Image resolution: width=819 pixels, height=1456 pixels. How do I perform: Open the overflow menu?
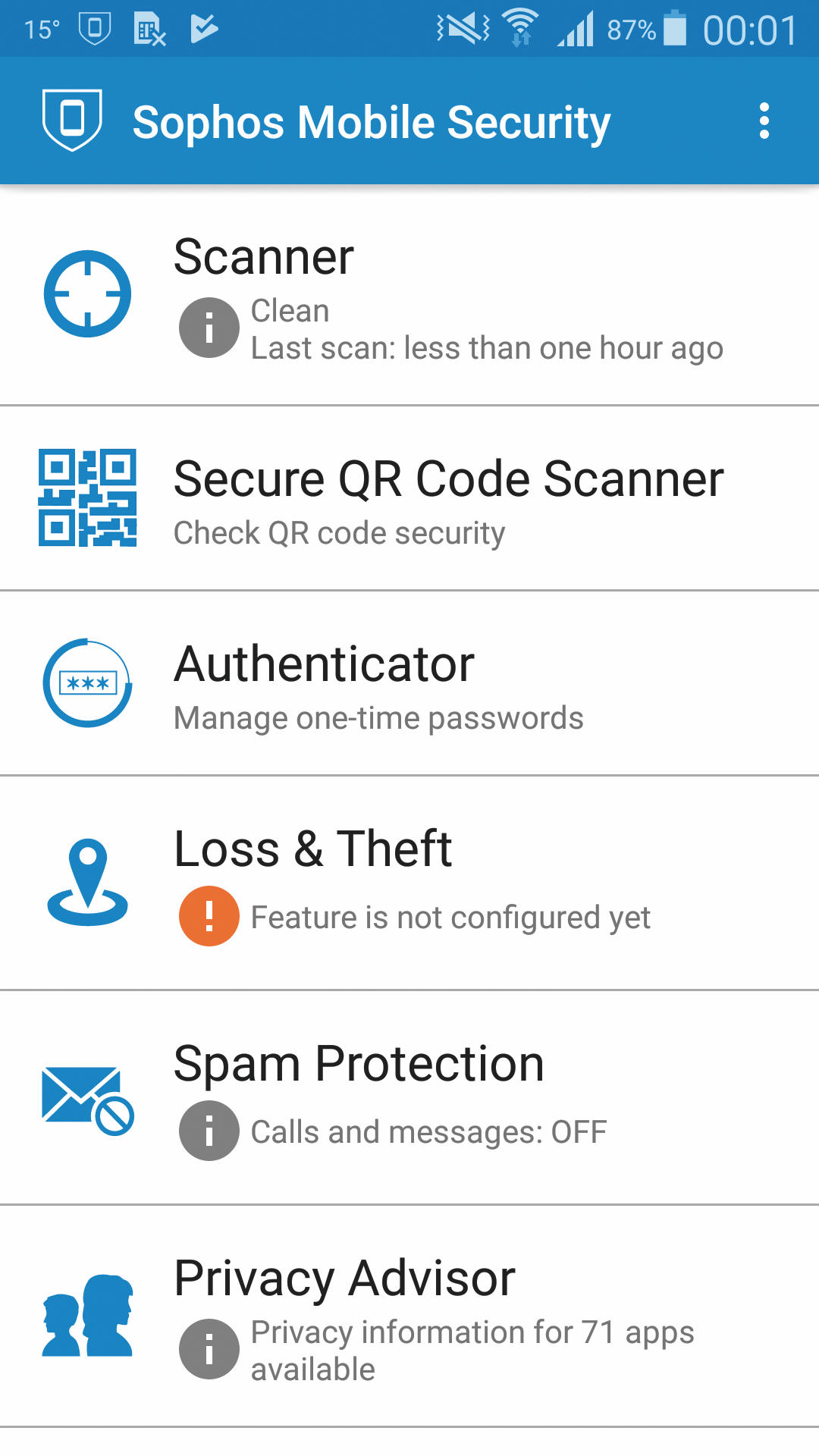(764, 121)
